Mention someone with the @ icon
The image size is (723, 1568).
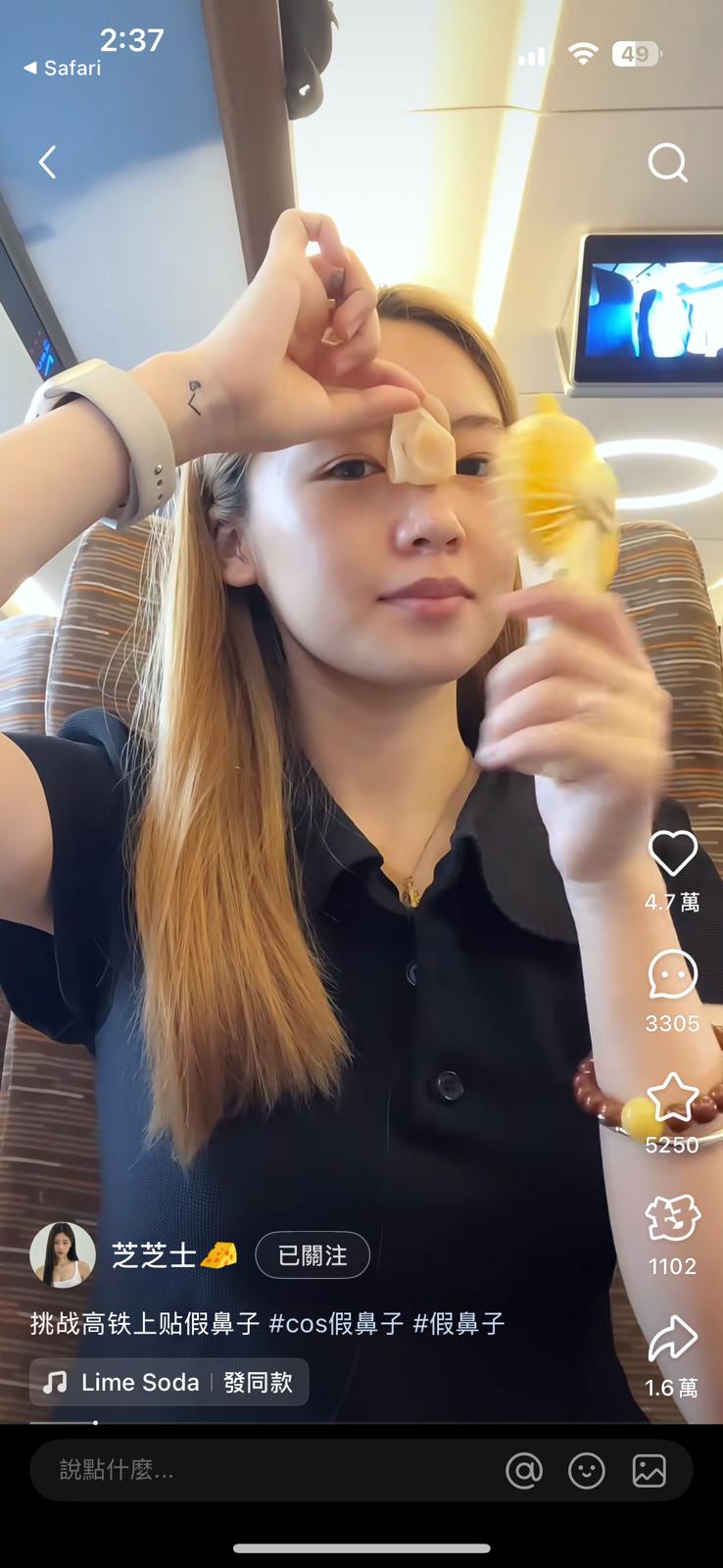click(524, 1470)
